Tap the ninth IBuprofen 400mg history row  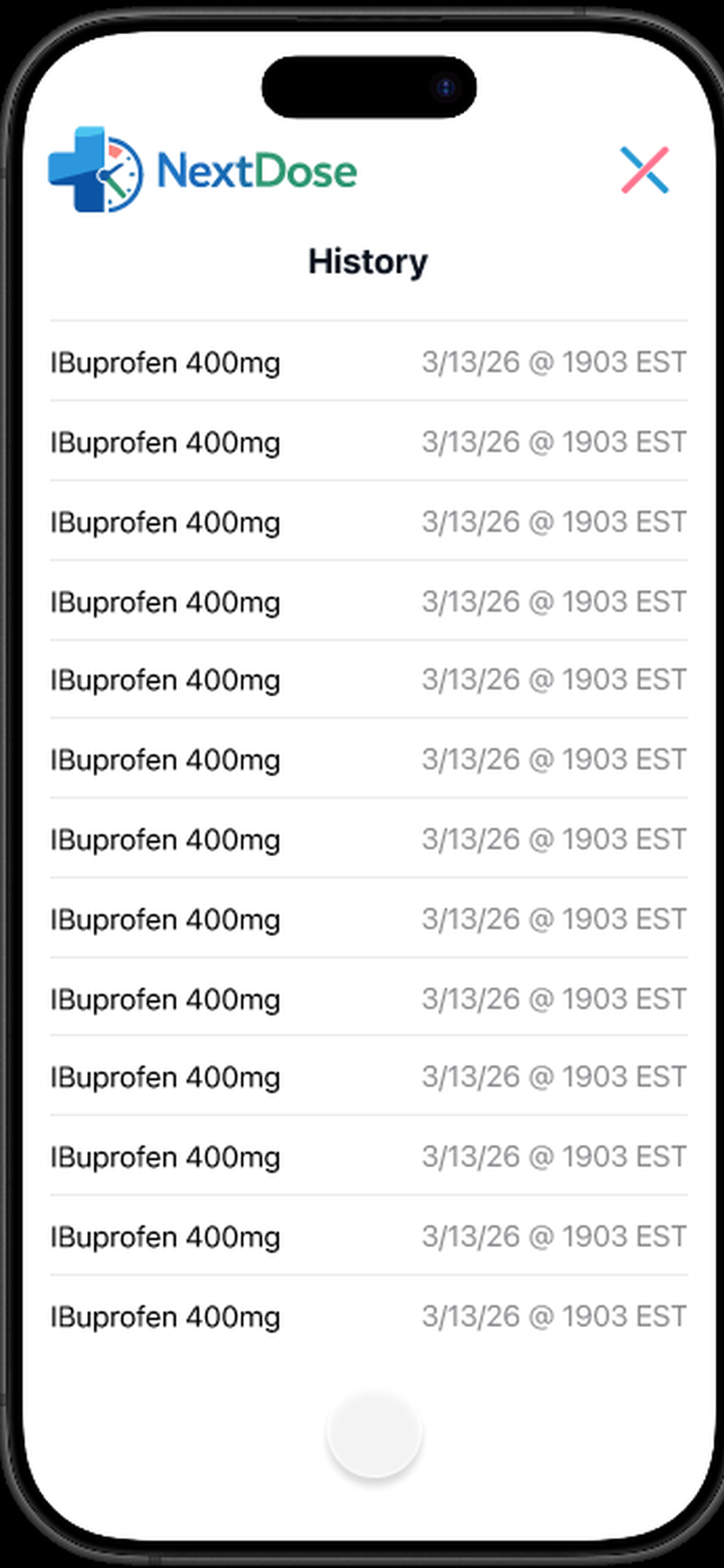point(166,998)
